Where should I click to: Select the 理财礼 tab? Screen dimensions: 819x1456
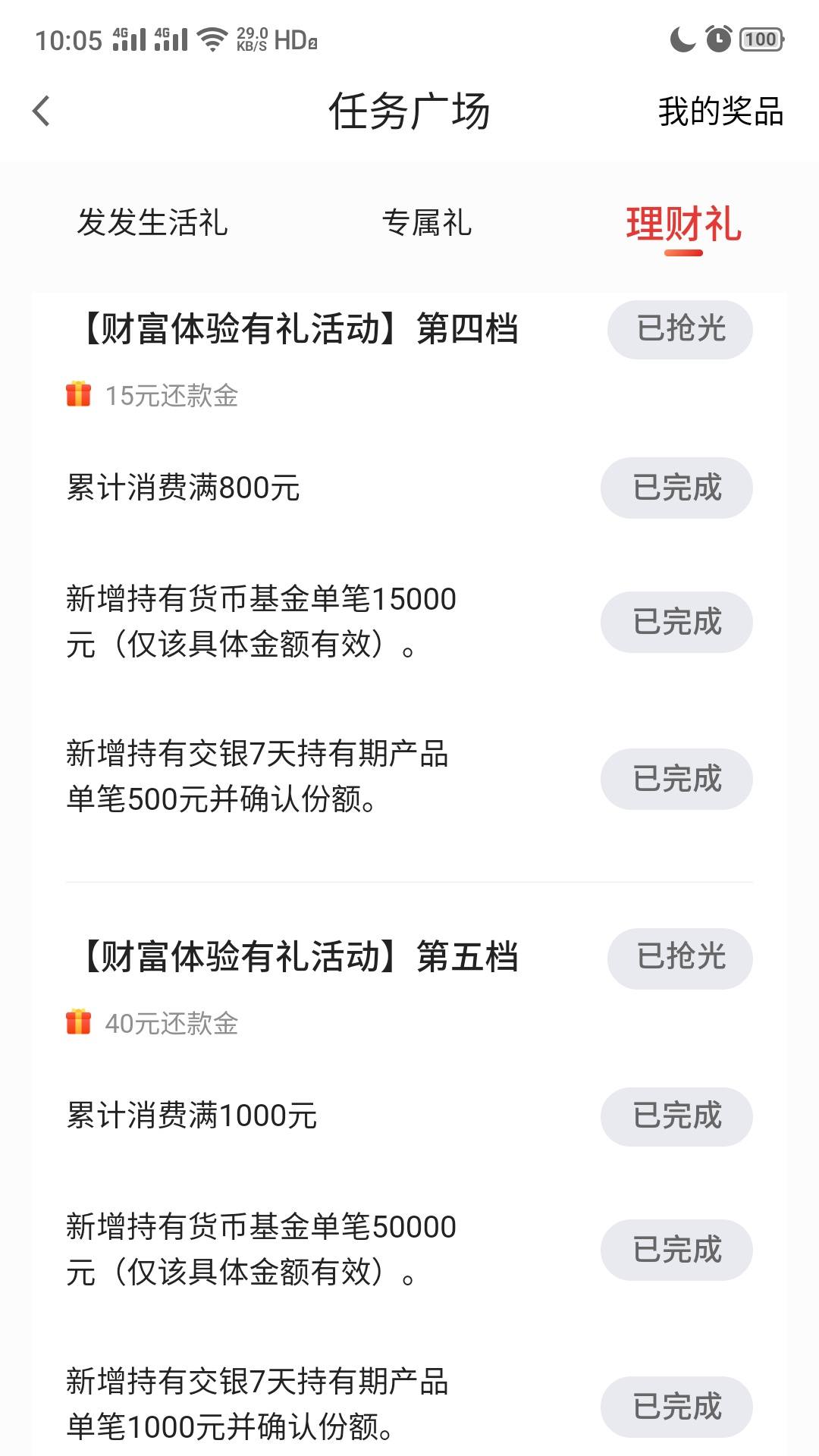[683, 224]
